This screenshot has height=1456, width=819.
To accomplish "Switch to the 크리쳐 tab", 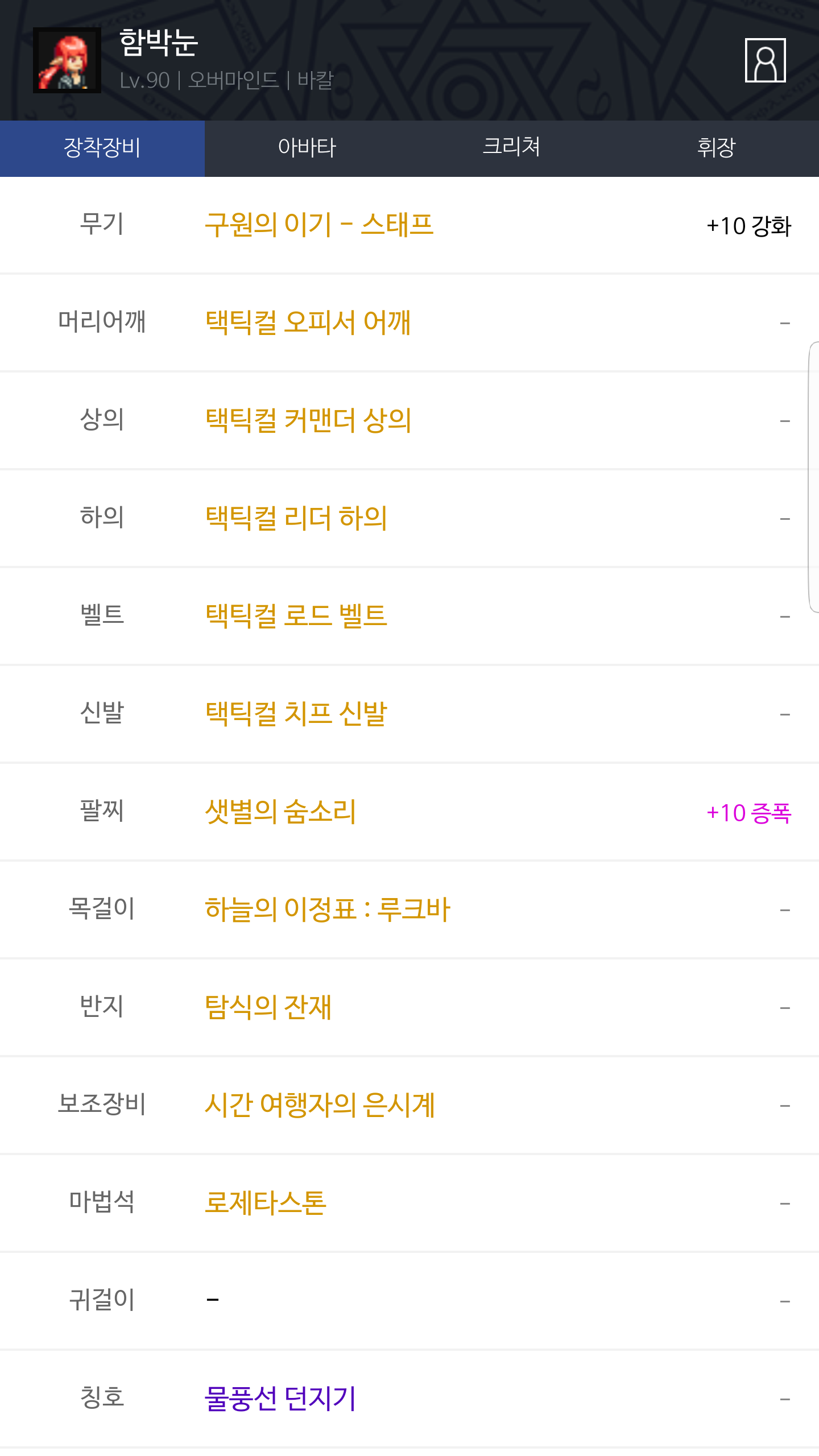I will [x=511, y=148].
